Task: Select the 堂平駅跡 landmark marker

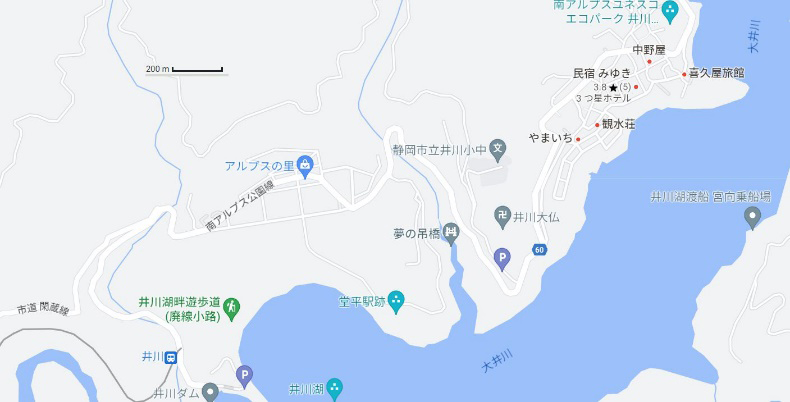Action: tap(396, 299)
